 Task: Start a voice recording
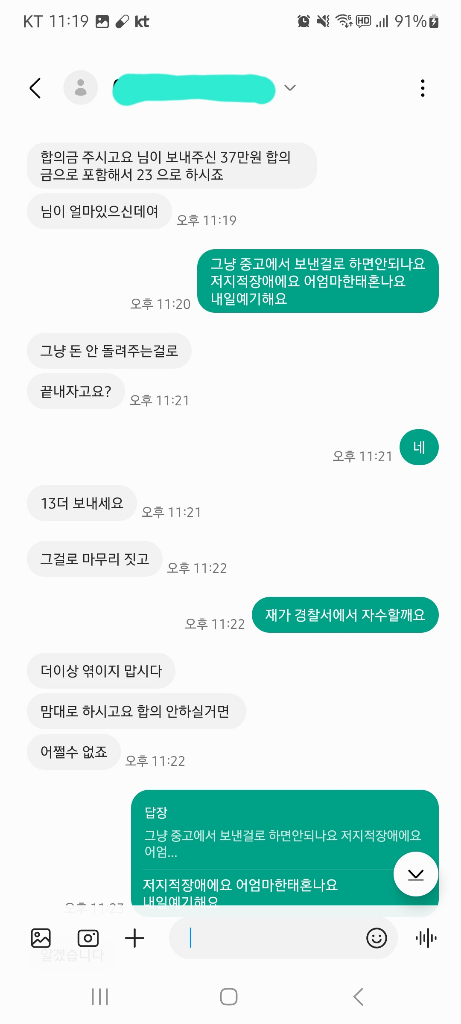[426, 938]
